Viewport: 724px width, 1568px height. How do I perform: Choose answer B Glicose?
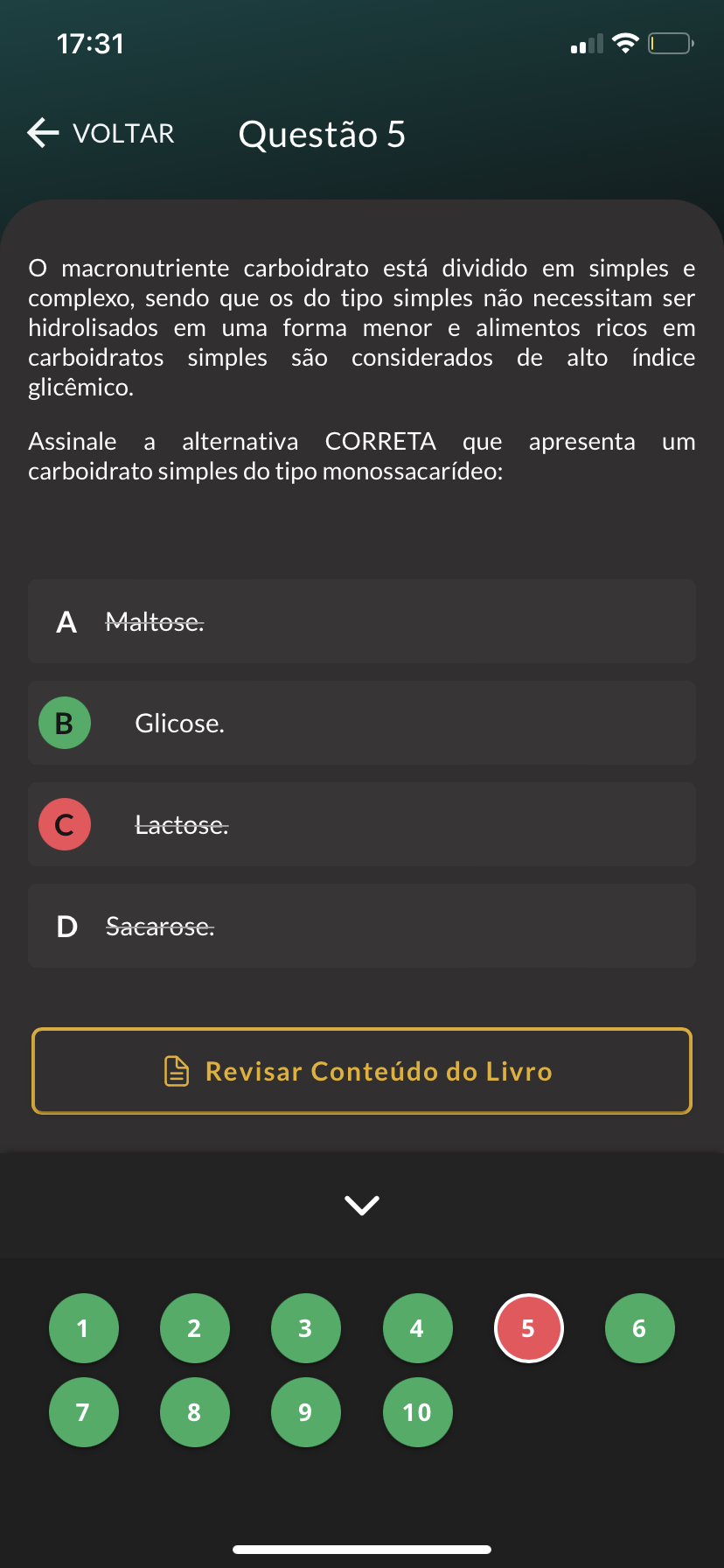point(361,724)
